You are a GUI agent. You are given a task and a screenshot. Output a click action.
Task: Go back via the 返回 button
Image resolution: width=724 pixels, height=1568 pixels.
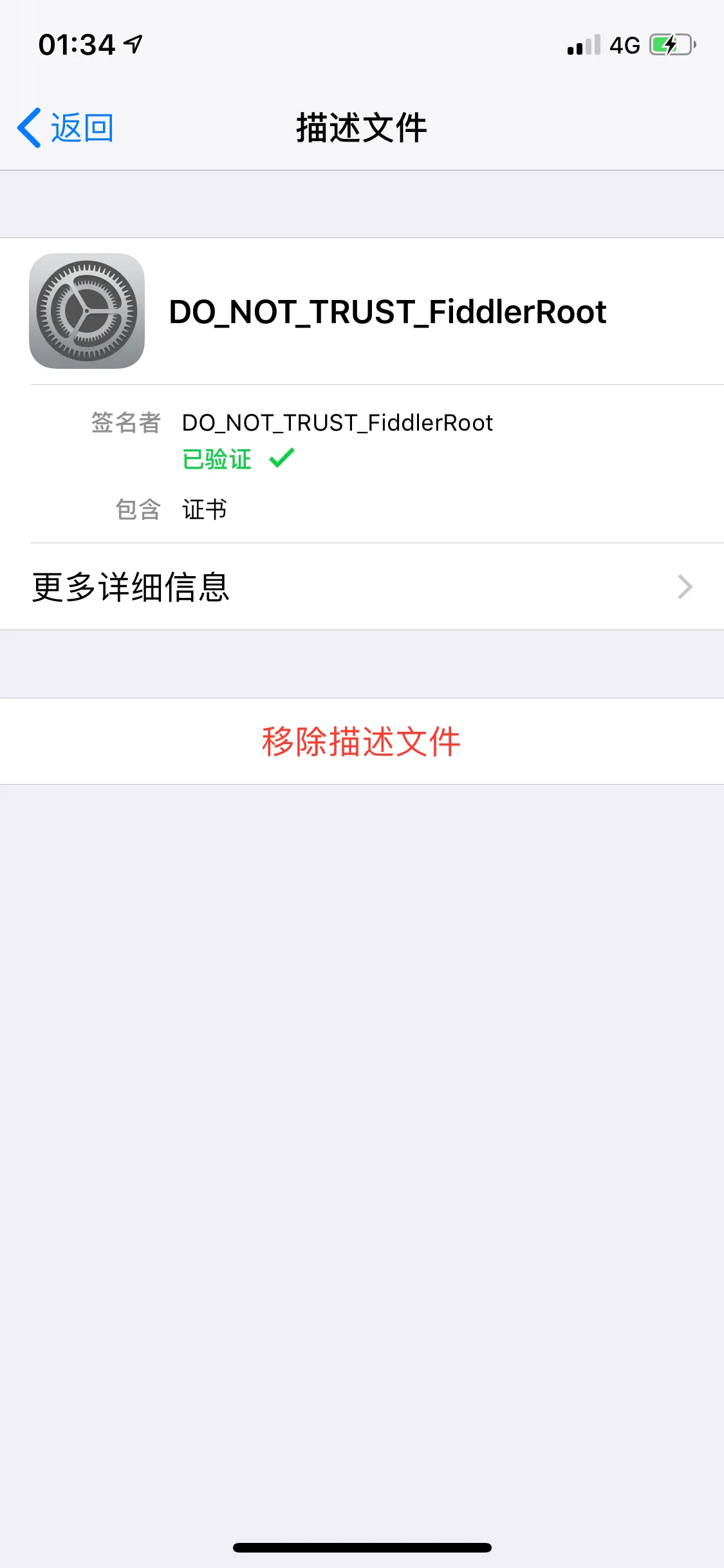click(66, 128)
